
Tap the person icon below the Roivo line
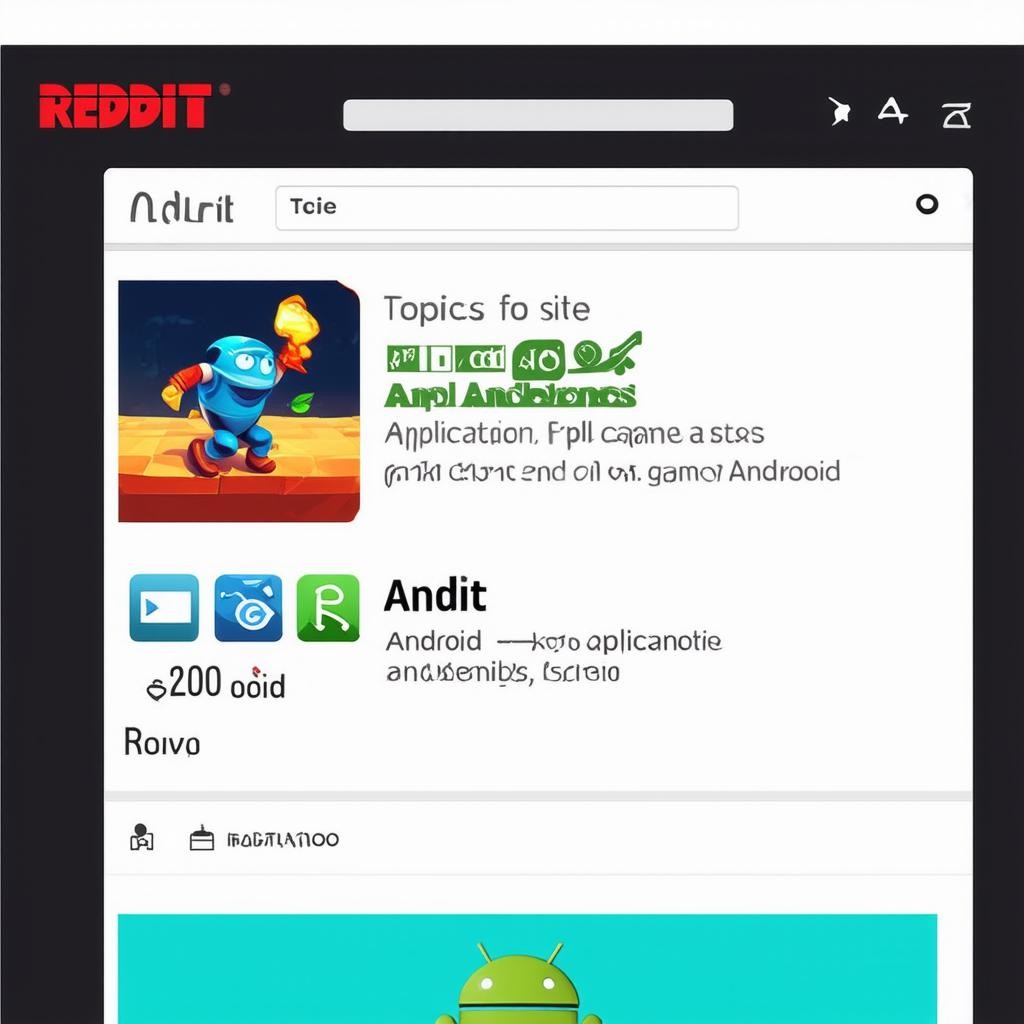point(142,838)
